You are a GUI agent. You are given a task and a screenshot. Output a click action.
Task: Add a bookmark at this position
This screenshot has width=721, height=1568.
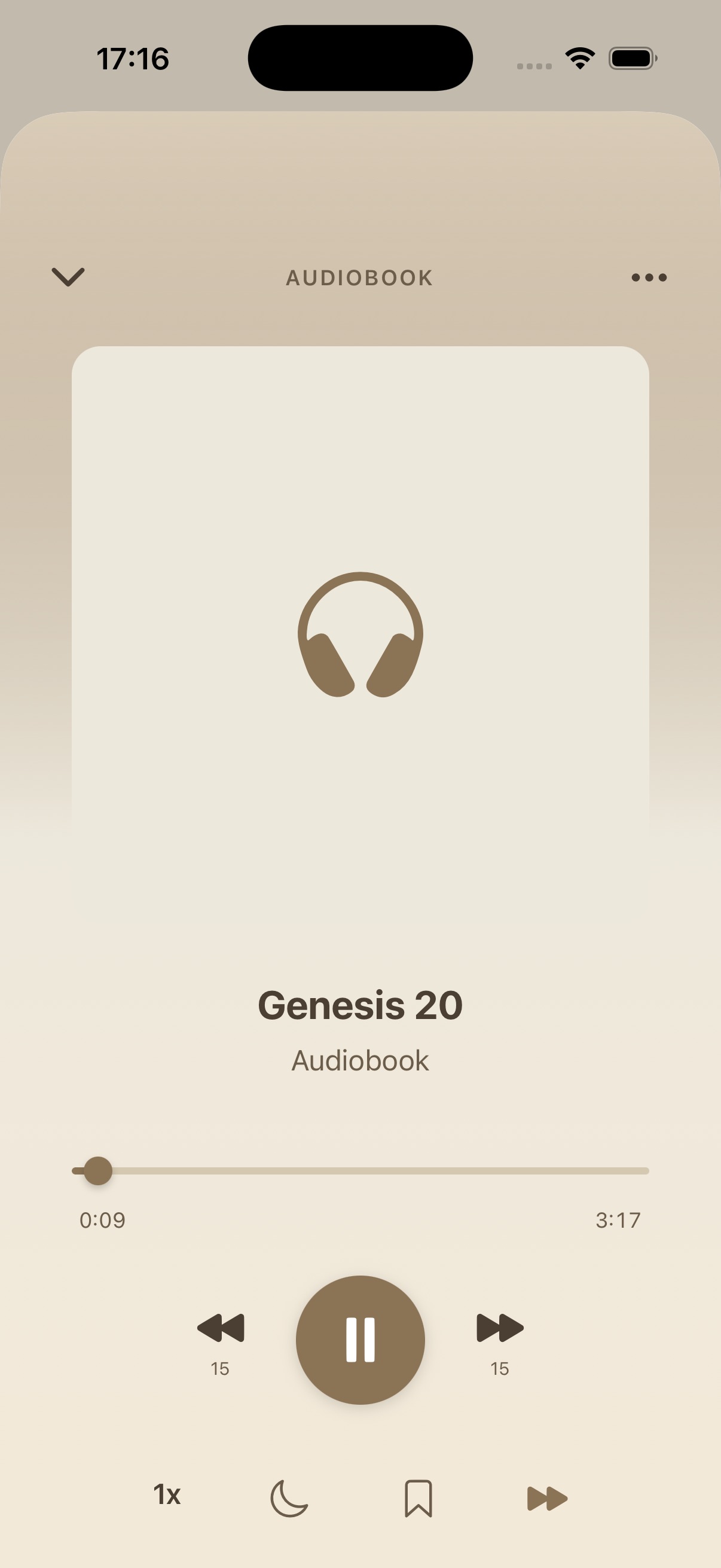click(x=418, y=1498)
